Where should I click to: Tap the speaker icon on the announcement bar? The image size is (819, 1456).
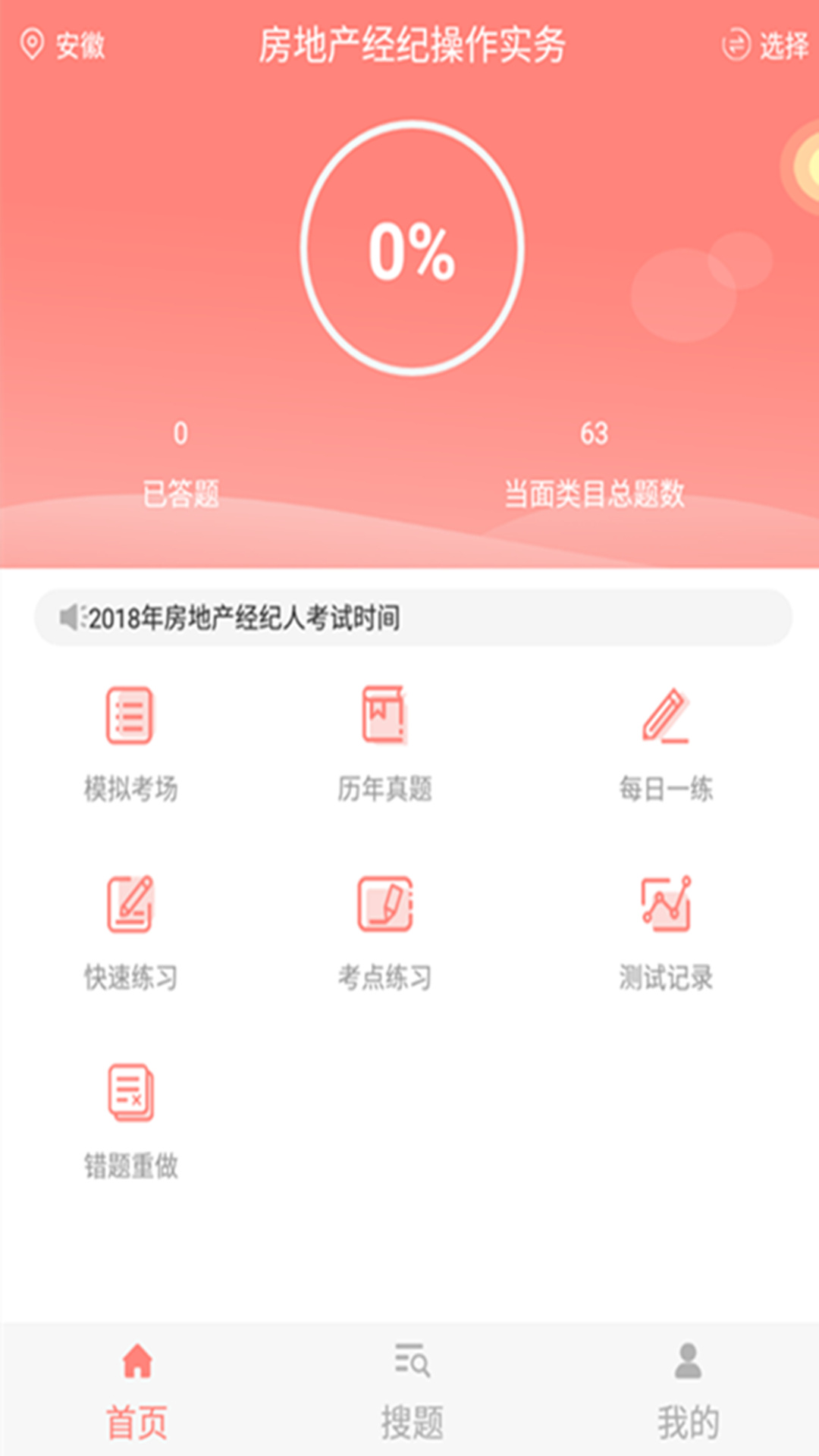click(72, 618)
